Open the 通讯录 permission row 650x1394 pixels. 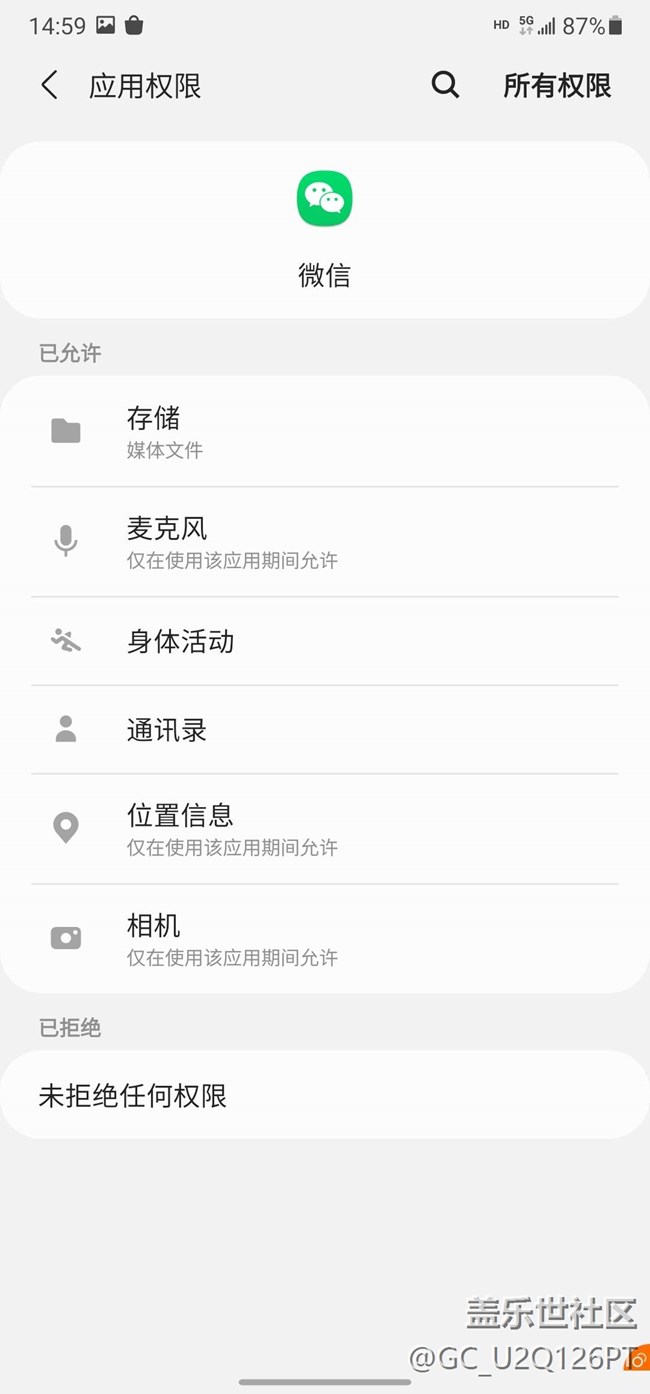click(324, 730)
